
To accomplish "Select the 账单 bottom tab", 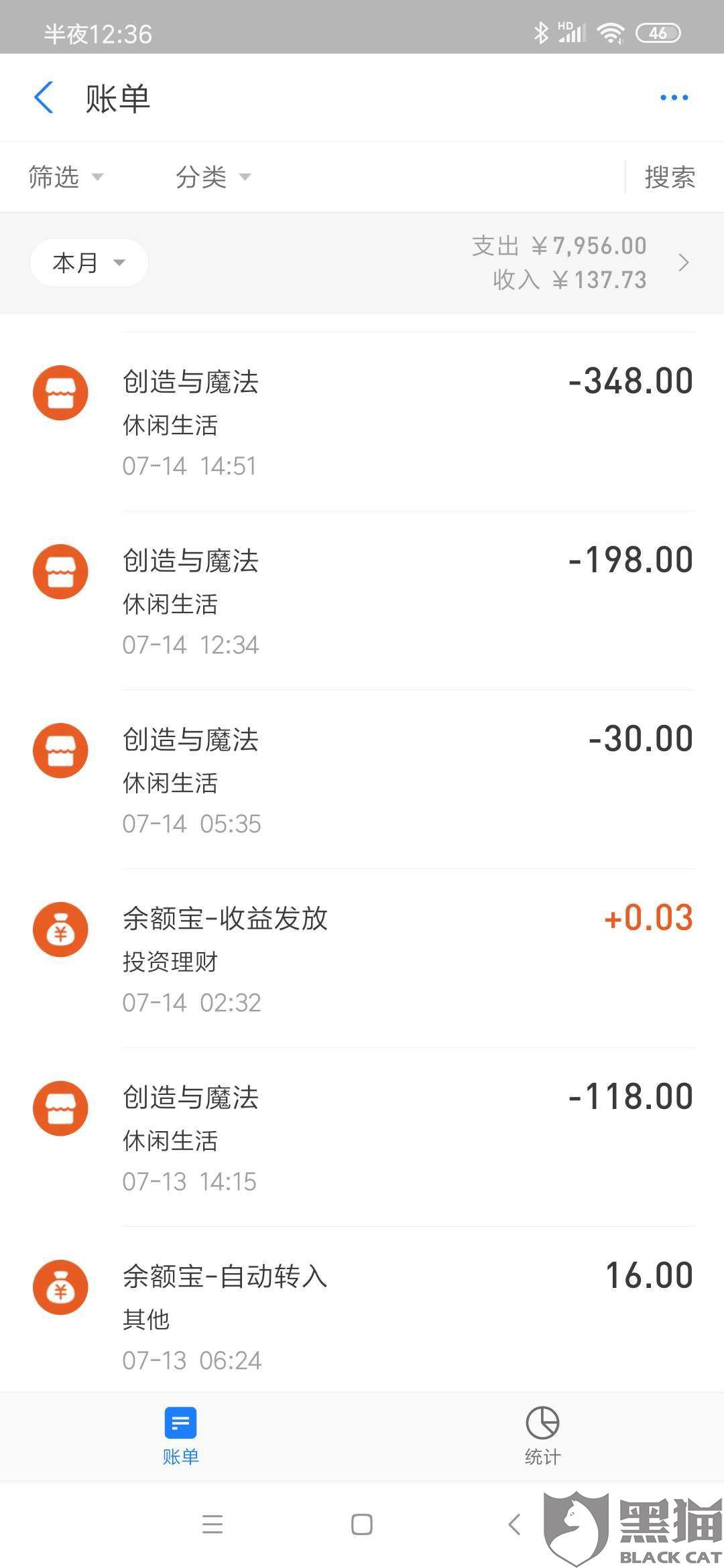I will (x=180, y=1436).
